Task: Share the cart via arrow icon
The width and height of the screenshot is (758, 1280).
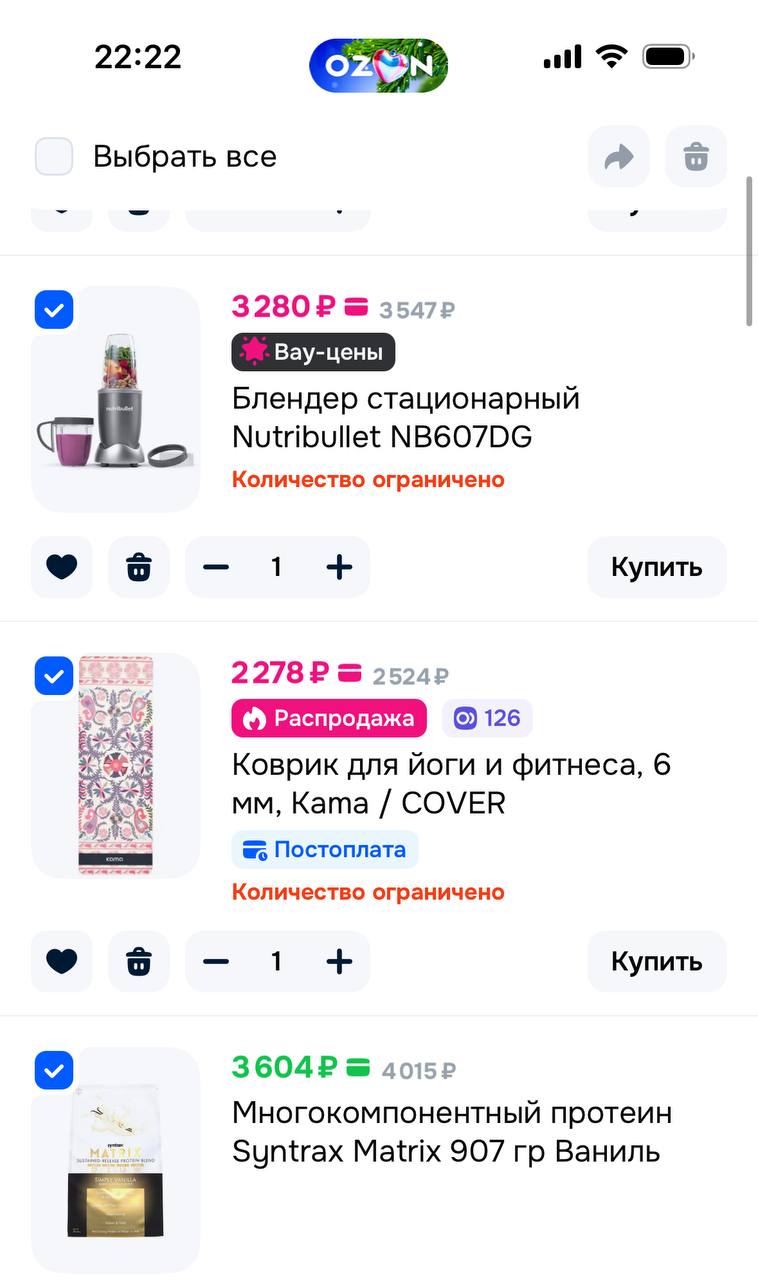Action: pos(619,157)
